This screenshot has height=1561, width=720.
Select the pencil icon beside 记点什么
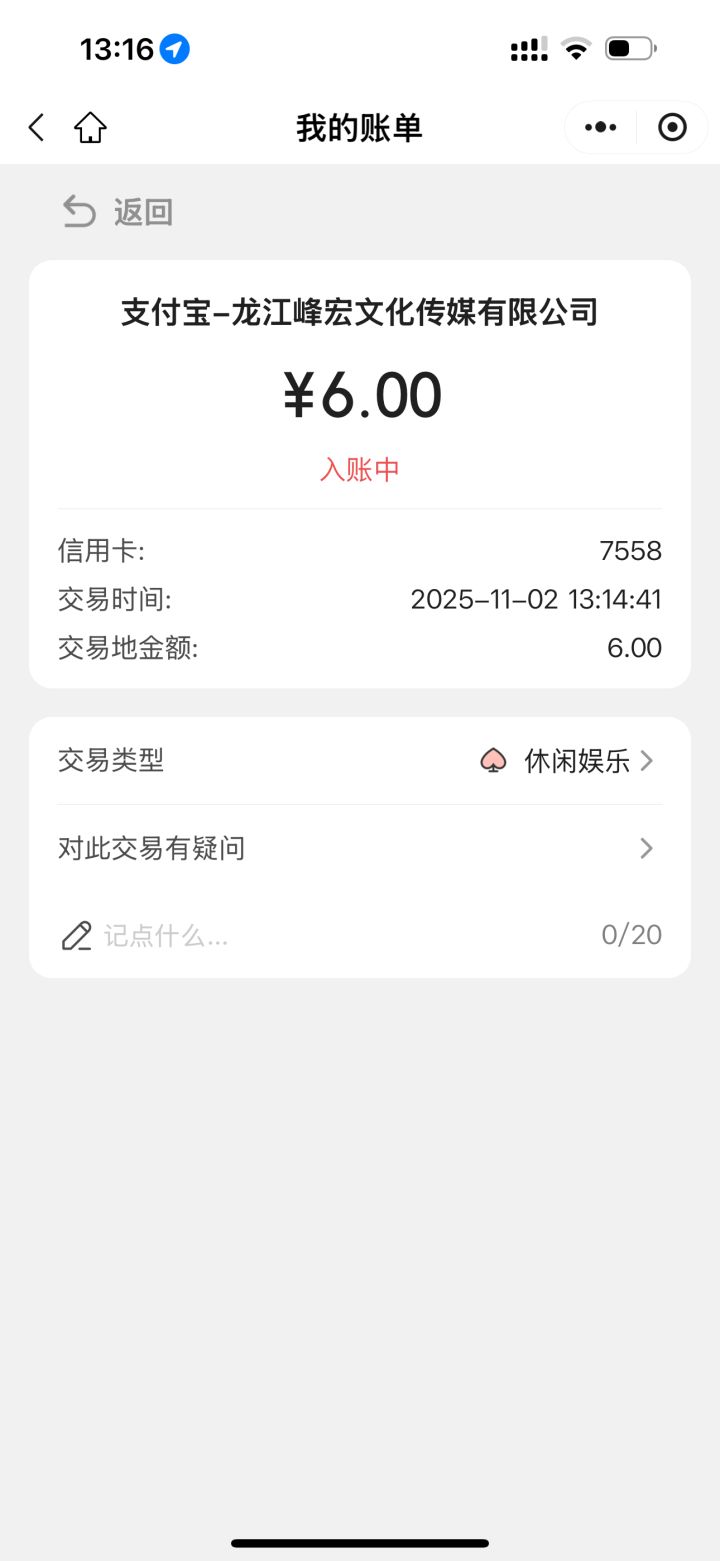pos(75,935)
